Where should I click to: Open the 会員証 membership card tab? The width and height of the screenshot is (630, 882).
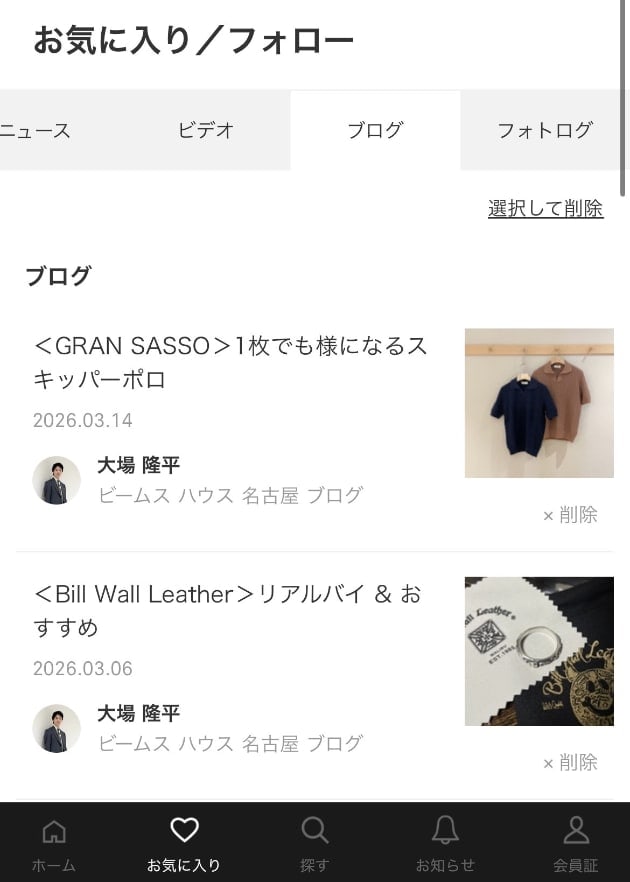576,843
